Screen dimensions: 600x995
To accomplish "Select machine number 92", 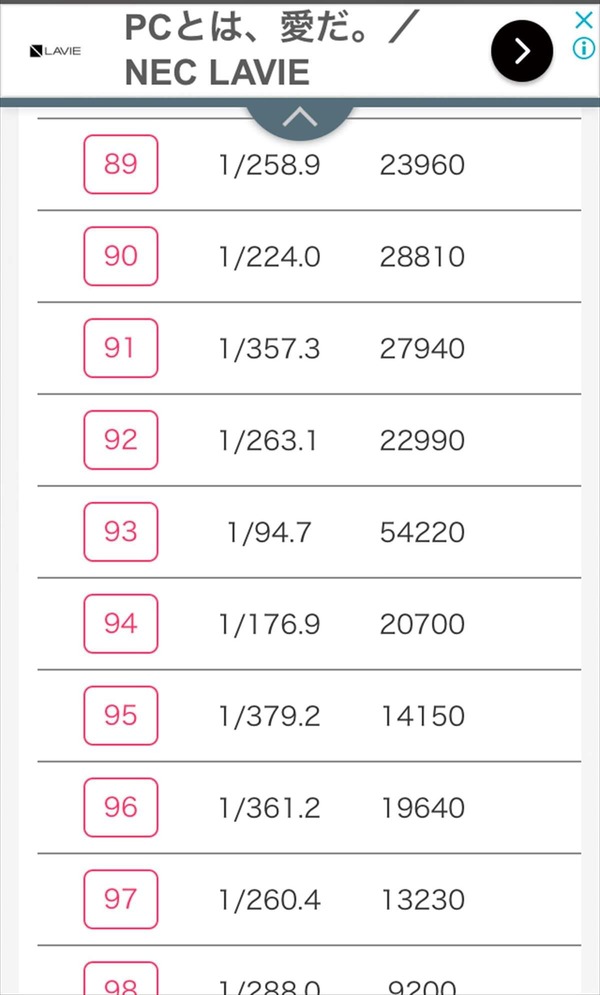I will pyautogui.click(x=121, y=440).
